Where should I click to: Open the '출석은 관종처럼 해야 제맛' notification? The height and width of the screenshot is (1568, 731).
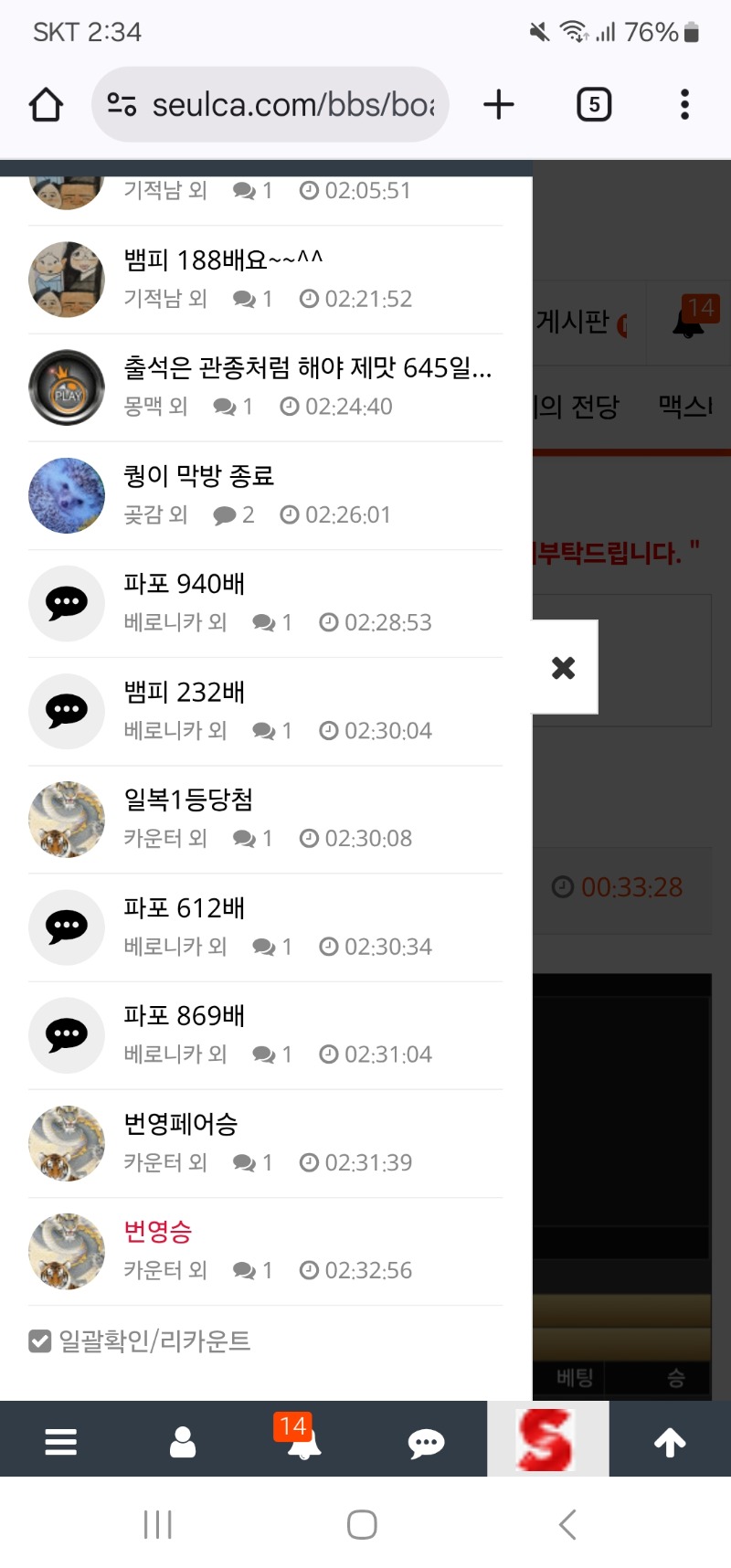307,368
